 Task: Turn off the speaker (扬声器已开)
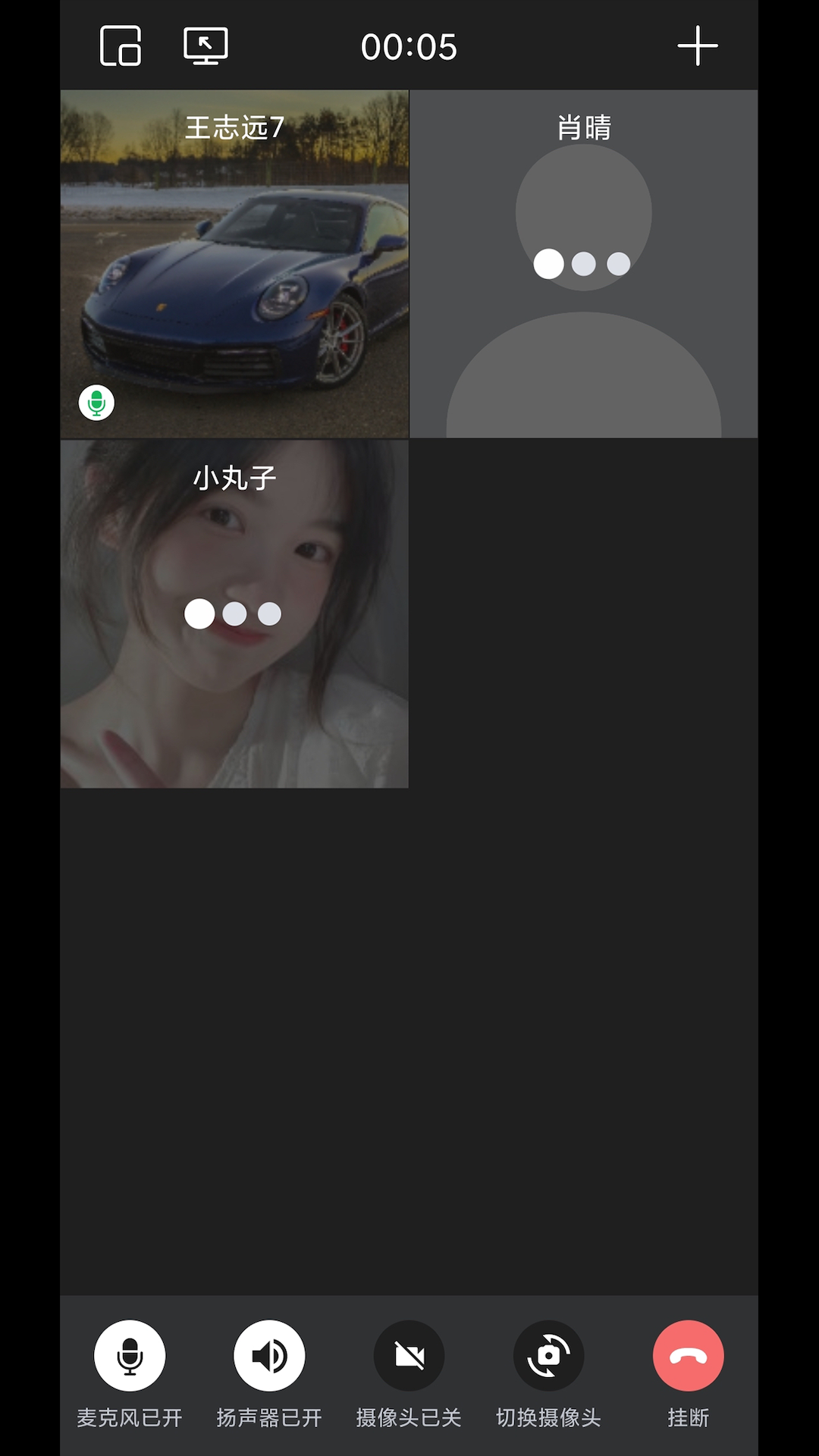click(x=269, y=1355)
